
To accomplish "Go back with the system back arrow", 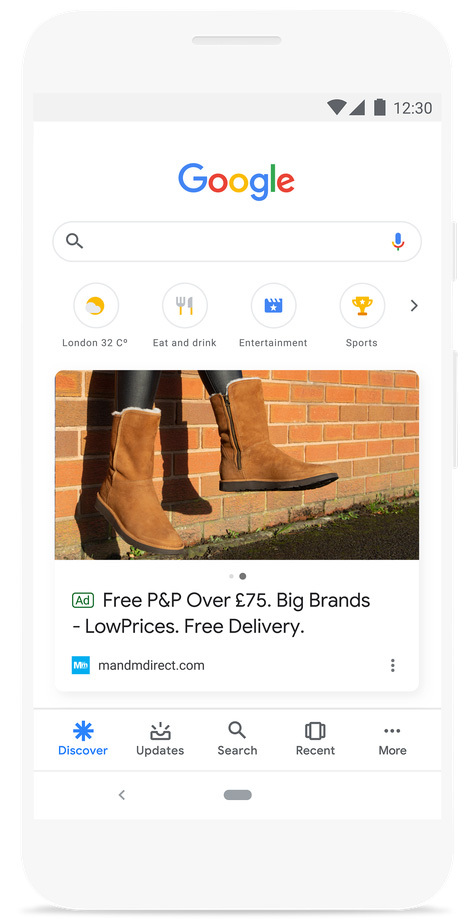I will [x=122, y=795].
